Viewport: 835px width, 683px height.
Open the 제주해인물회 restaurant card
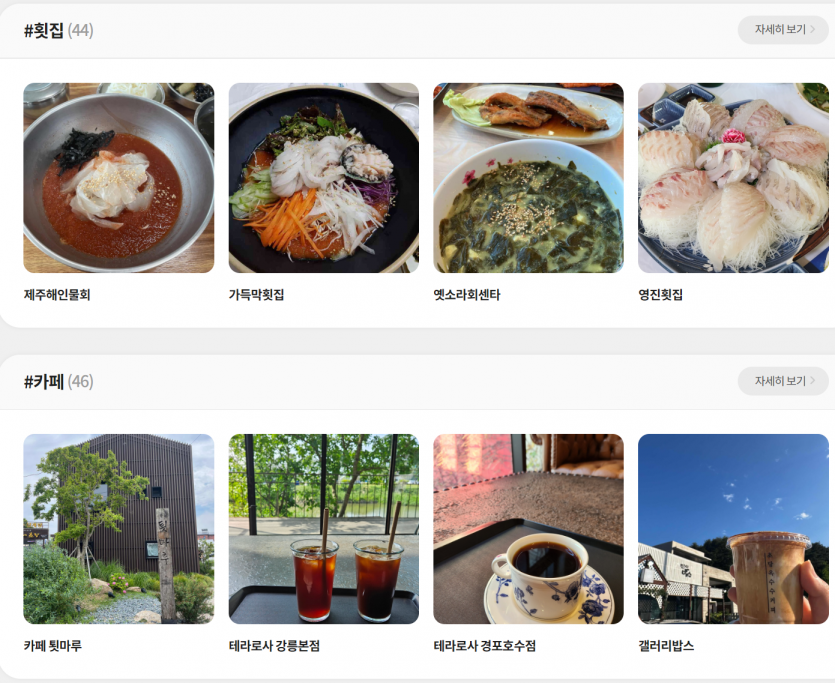pos(118,178)
